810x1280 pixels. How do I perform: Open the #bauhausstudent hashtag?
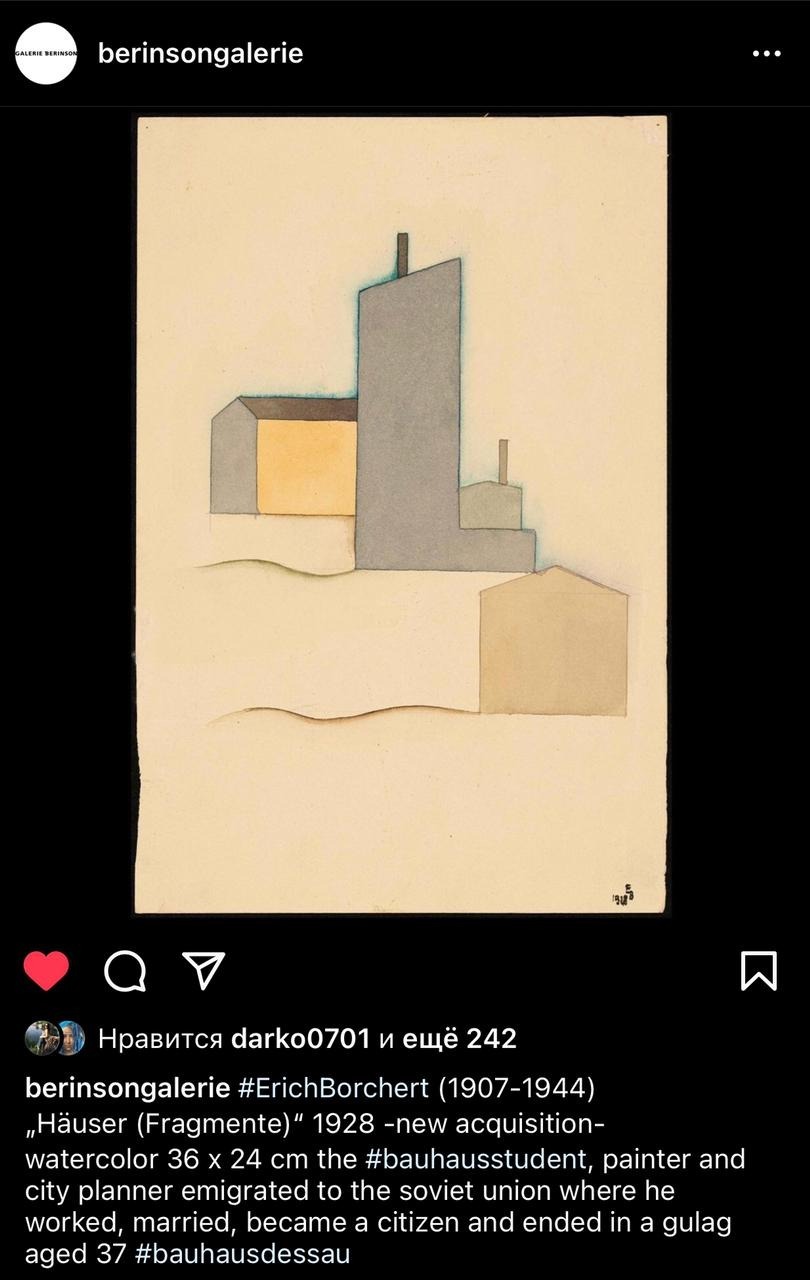click(x=476, y=1159)
